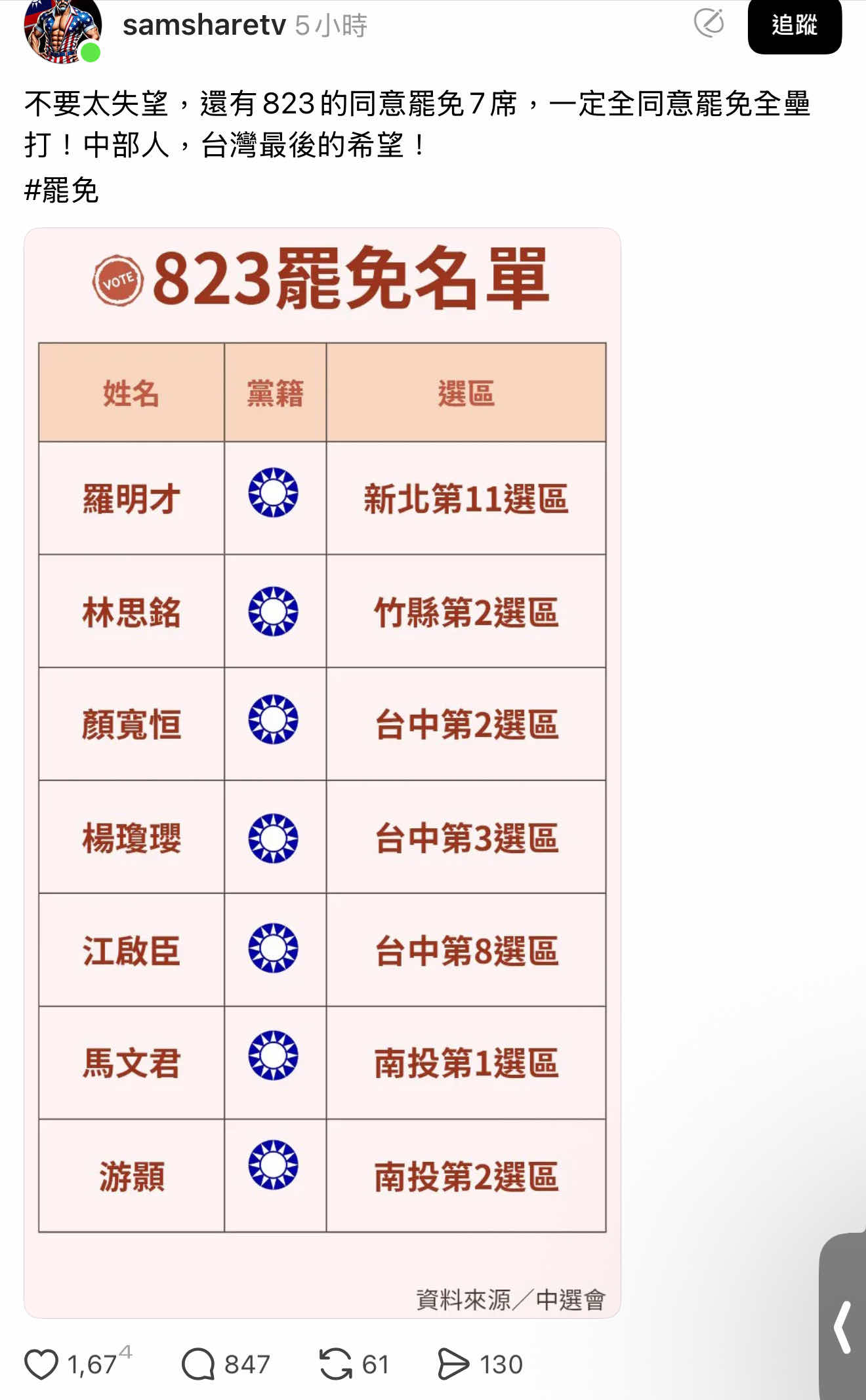
Task: Repost samsharetv's post
Action: pos(336,1365)
